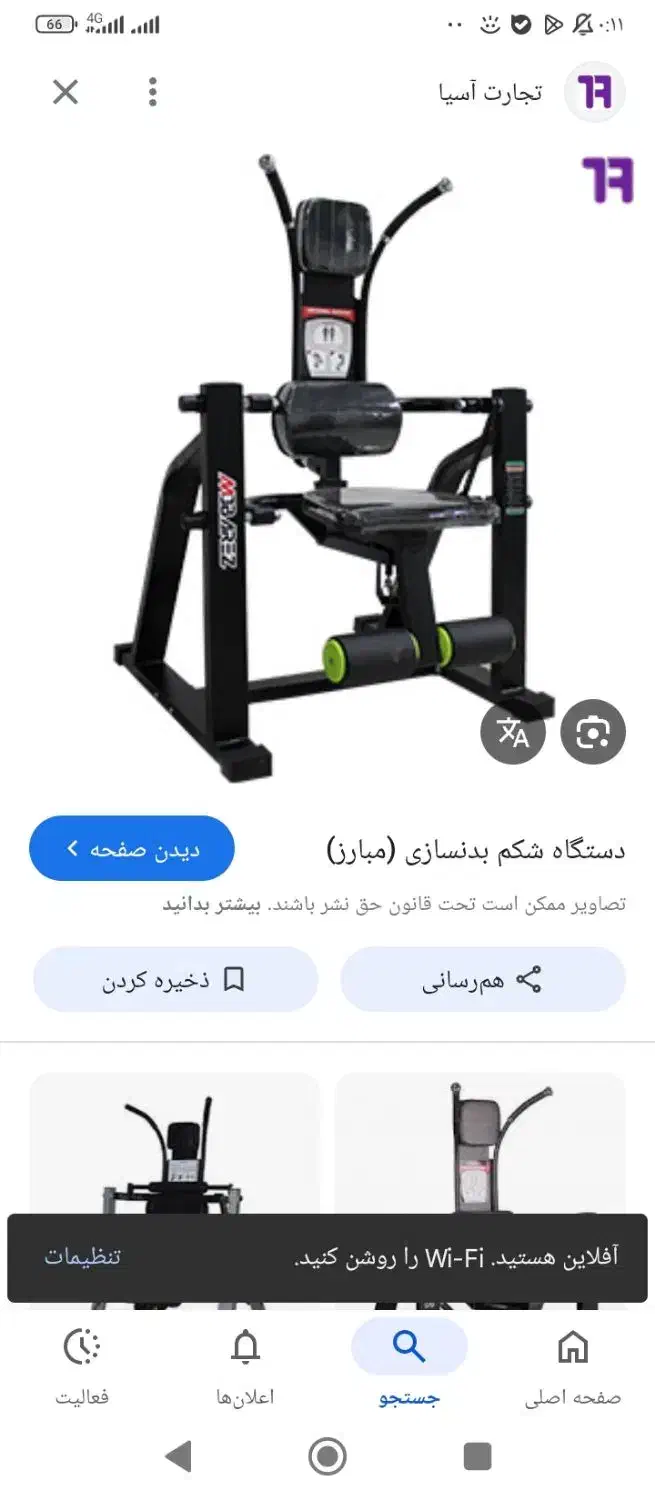Share this image via هم‌رسانی
The width and height of the screenshot is (655, 1500).
[x=482, y=980]
